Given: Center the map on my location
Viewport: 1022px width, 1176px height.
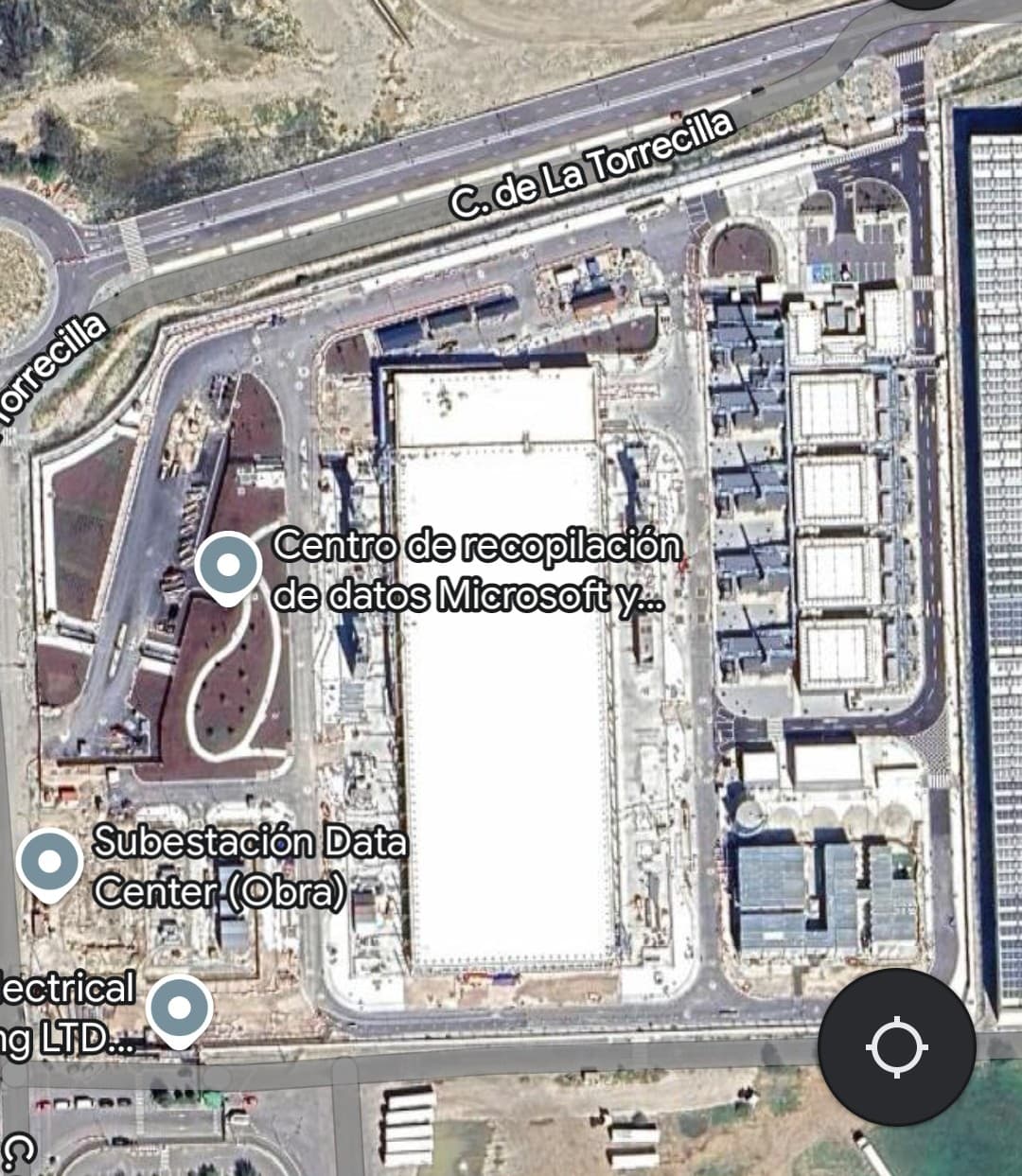Looking at the screenshot, I should tap(896, 1047).
